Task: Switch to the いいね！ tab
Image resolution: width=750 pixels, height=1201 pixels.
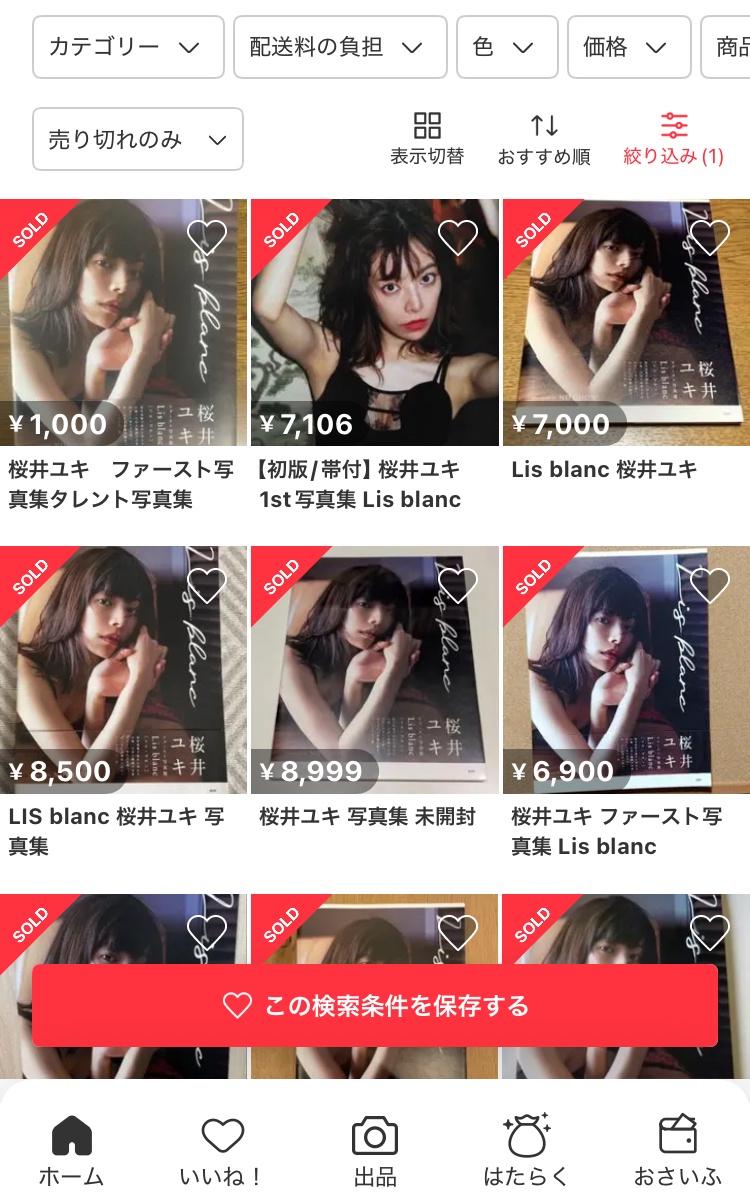Action: tap(223, 1150)
